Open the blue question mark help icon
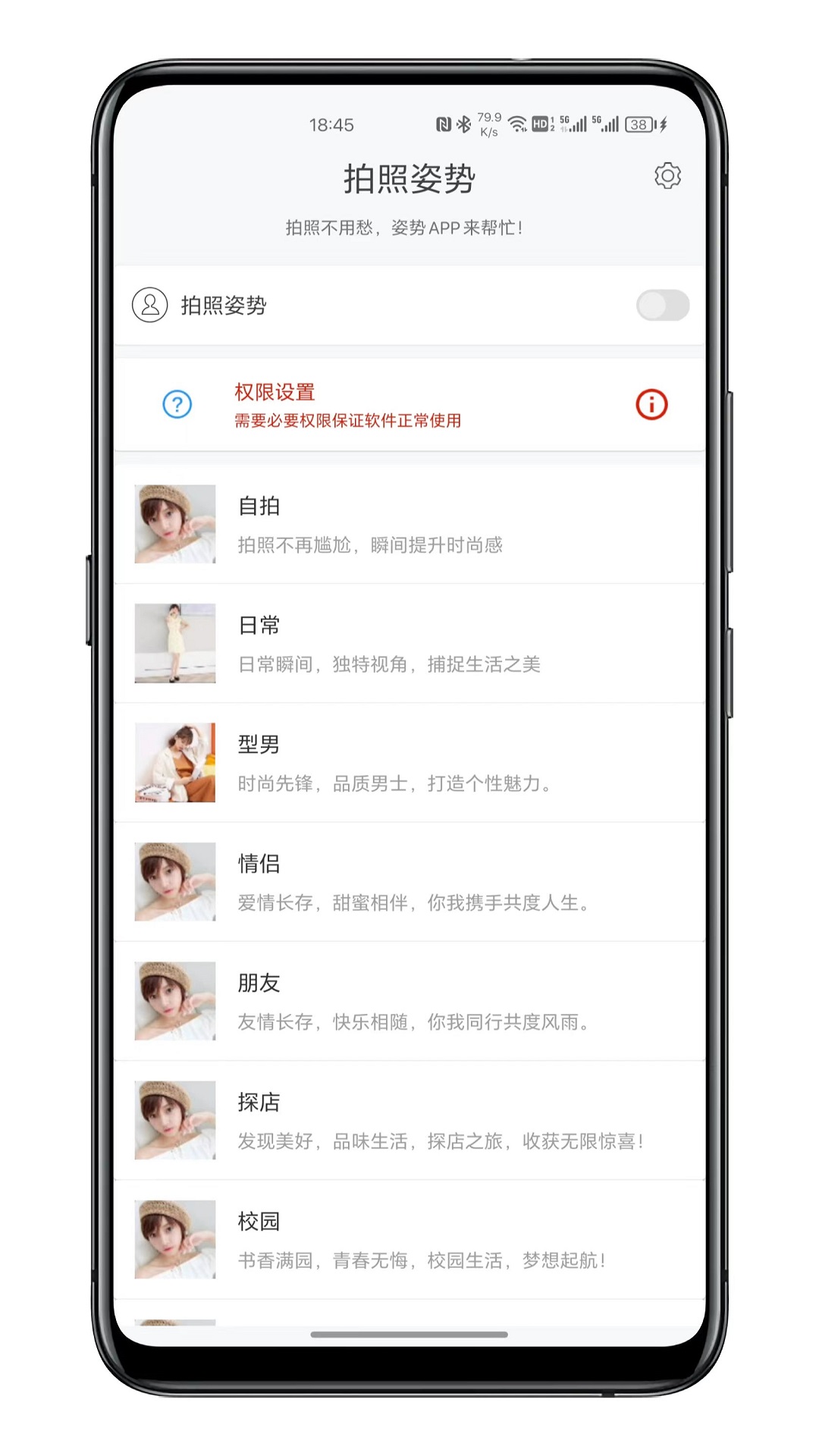Screen dimensions: 819x1456 (x=177, y=404)
